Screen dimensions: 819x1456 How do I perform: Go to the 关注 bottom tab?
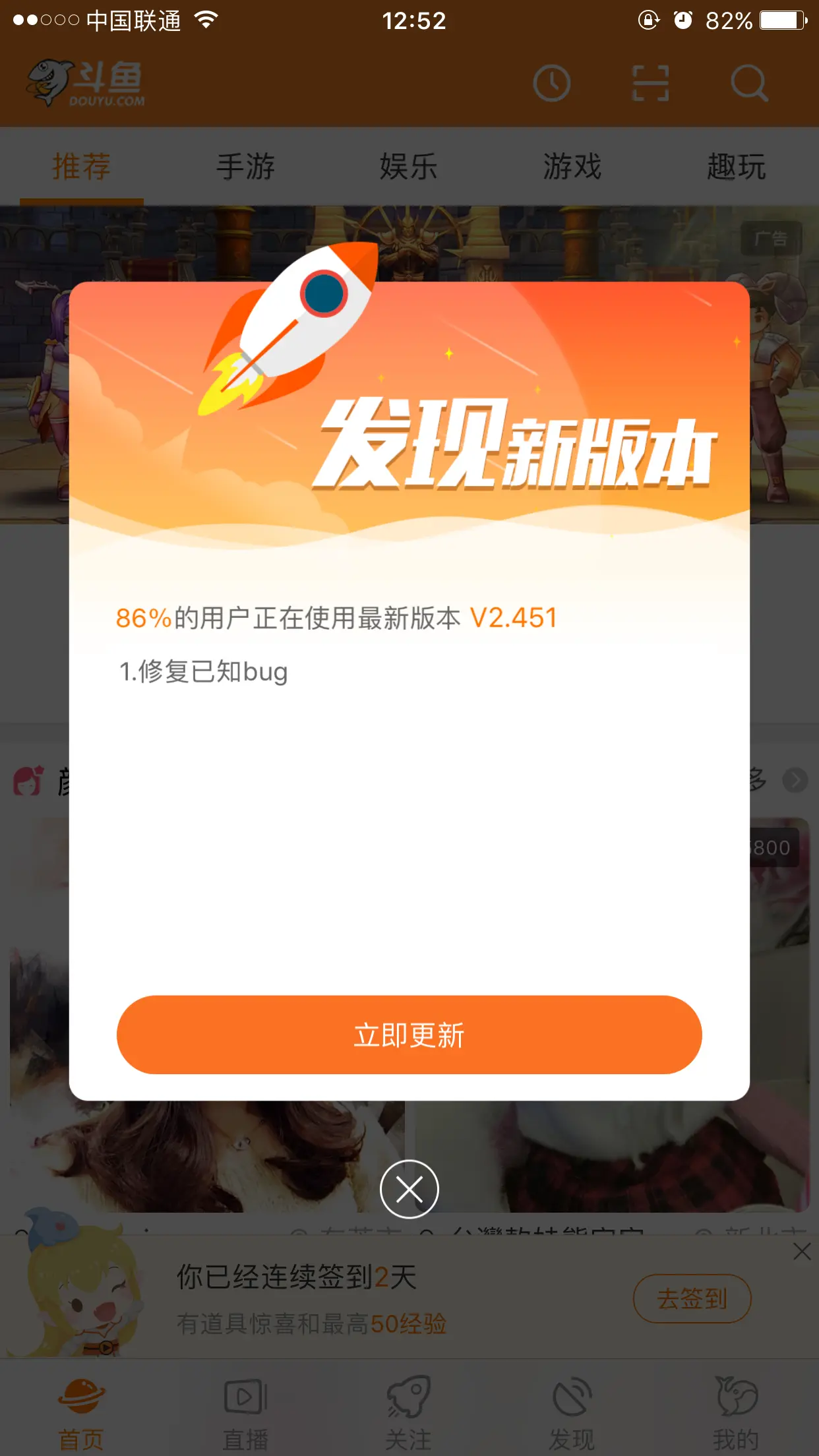[409, 1412]
